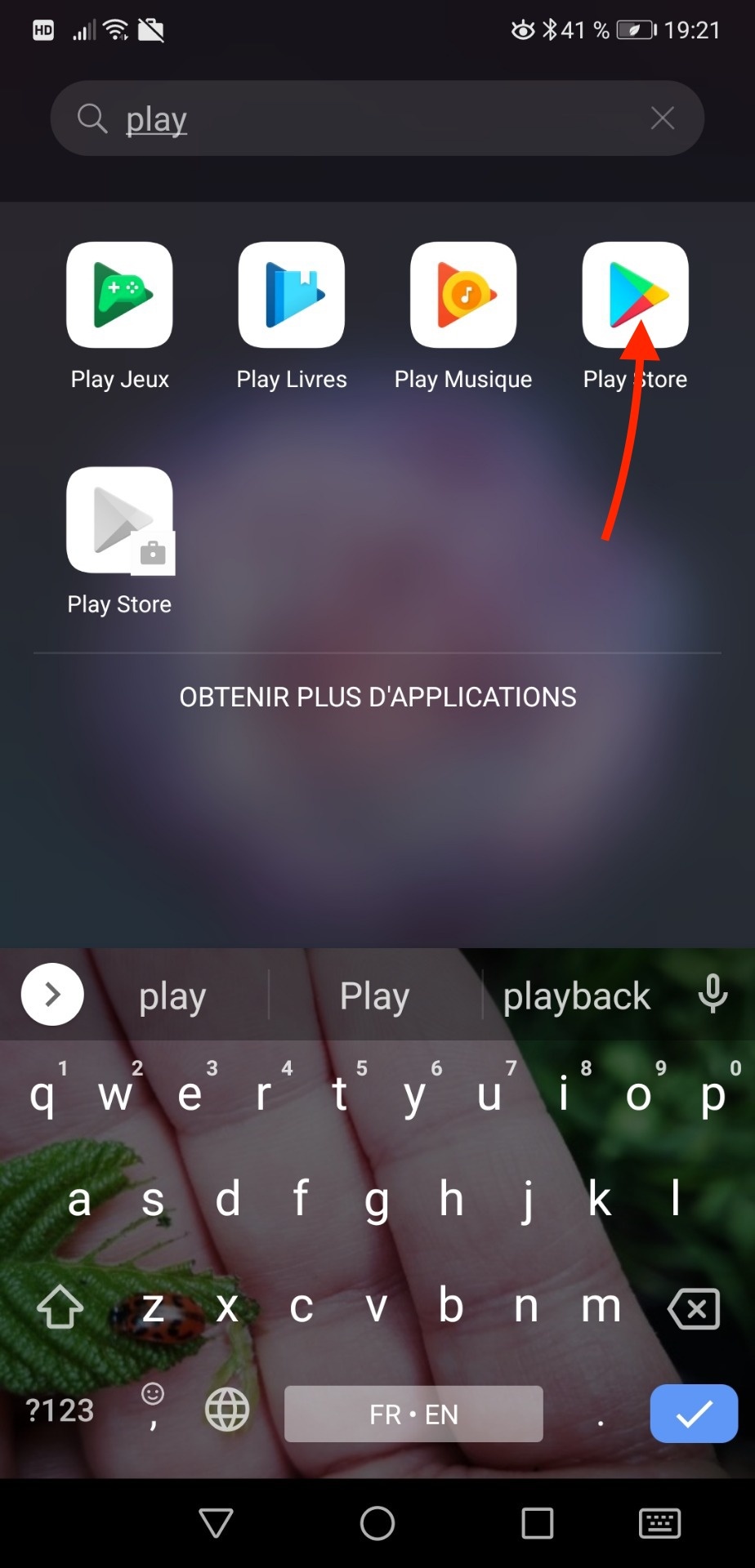Screen dimensions: 755x1568
Task: Choose the "playback" keyboard suggestion
Action: pyautogui.click(x=576, y=996)
